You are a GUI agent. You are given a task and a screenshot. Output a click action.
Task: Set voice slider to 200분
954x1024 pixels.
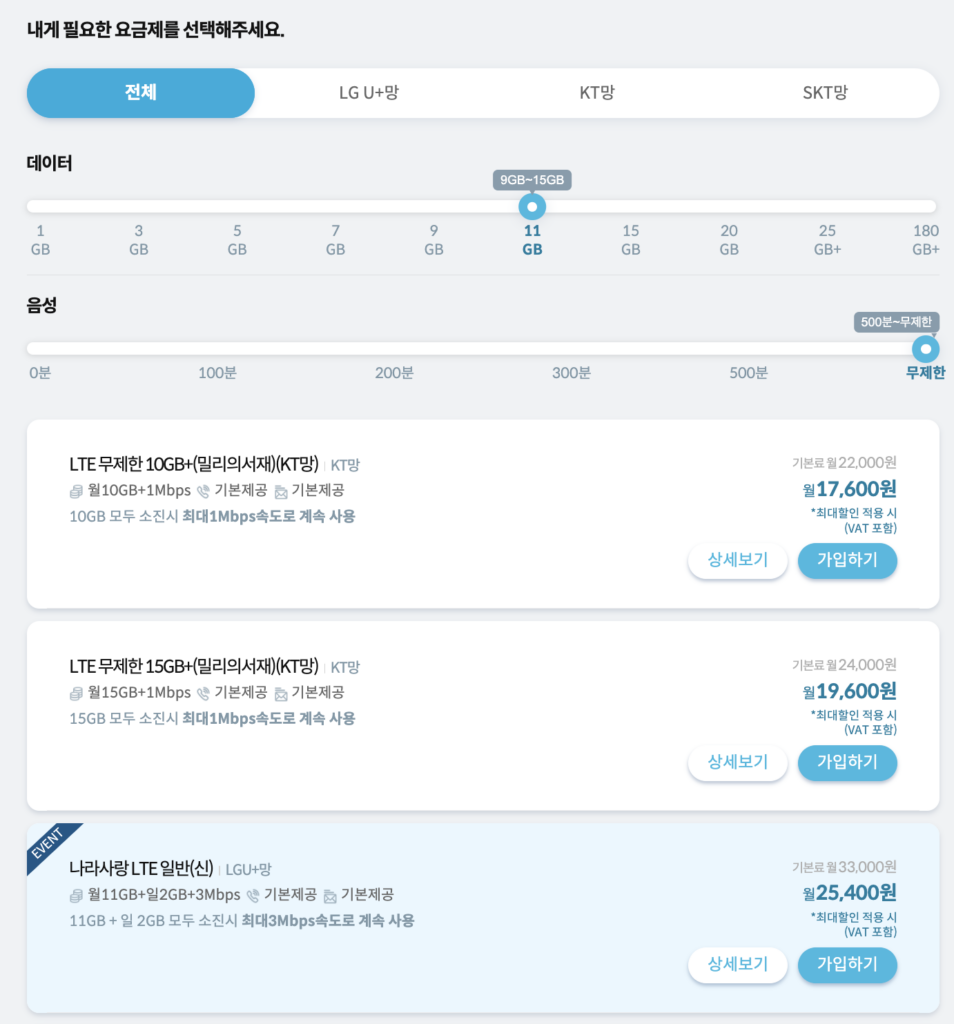click(394, 349)
